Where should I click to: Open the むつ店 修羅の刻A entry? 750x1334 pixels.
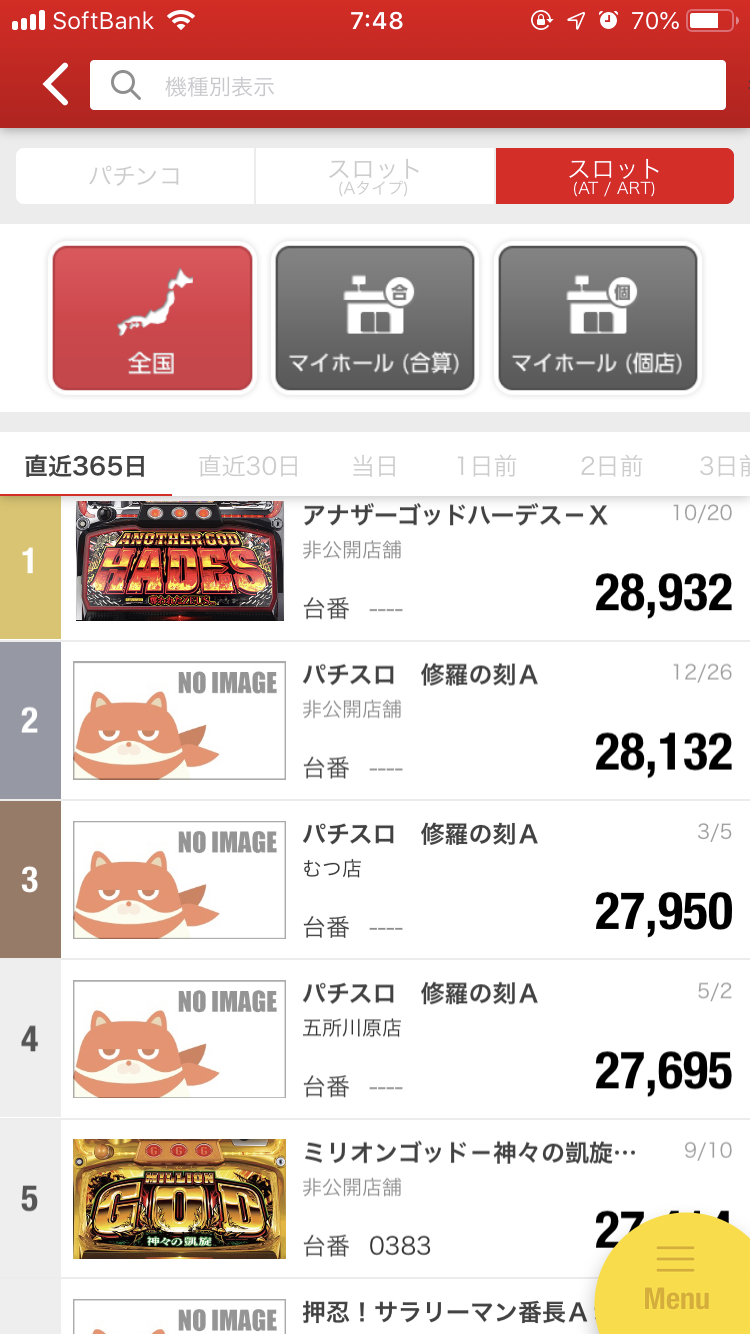point(375,880)
